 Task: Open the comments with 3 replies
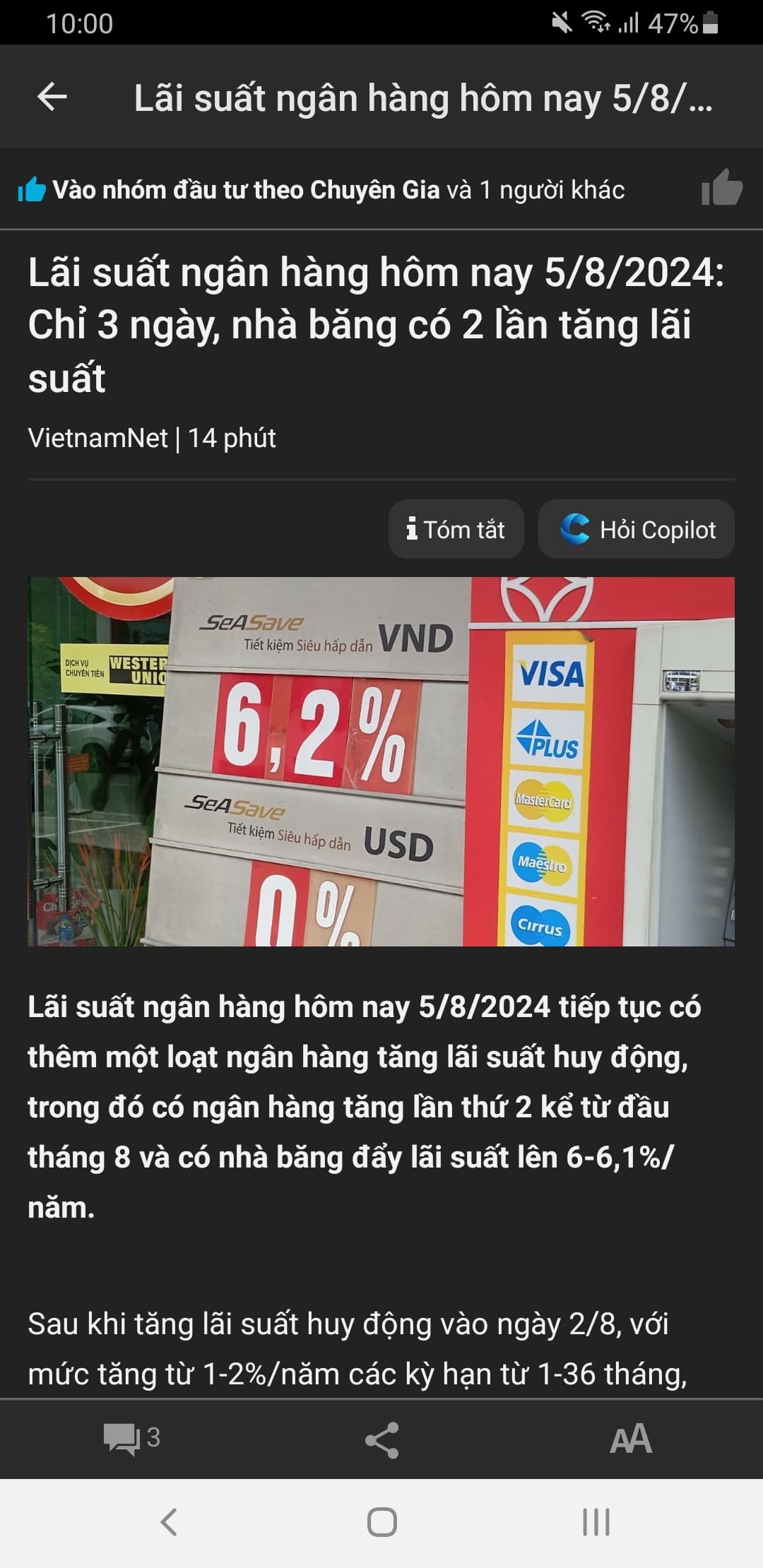131,1438
